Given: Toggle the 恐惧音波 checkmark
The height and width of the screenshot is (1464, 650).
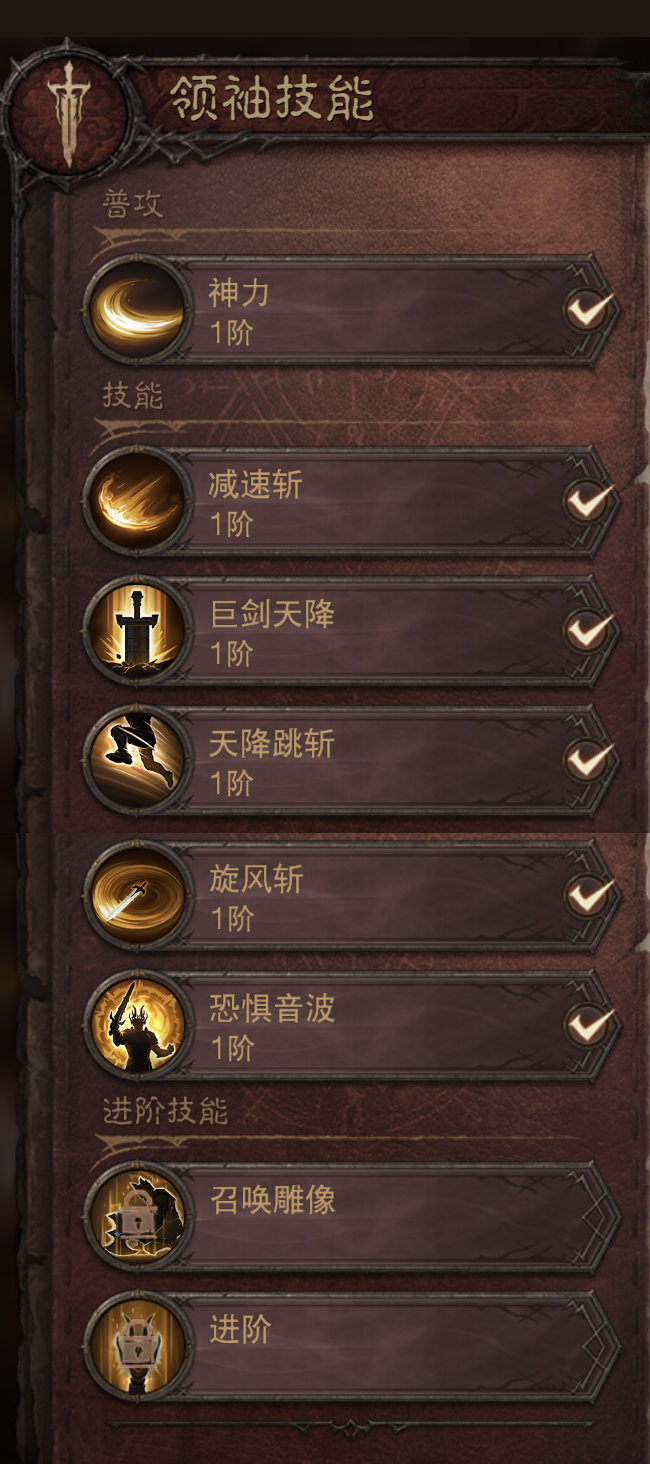Looking at the screenshot, I should [588, 1025].
